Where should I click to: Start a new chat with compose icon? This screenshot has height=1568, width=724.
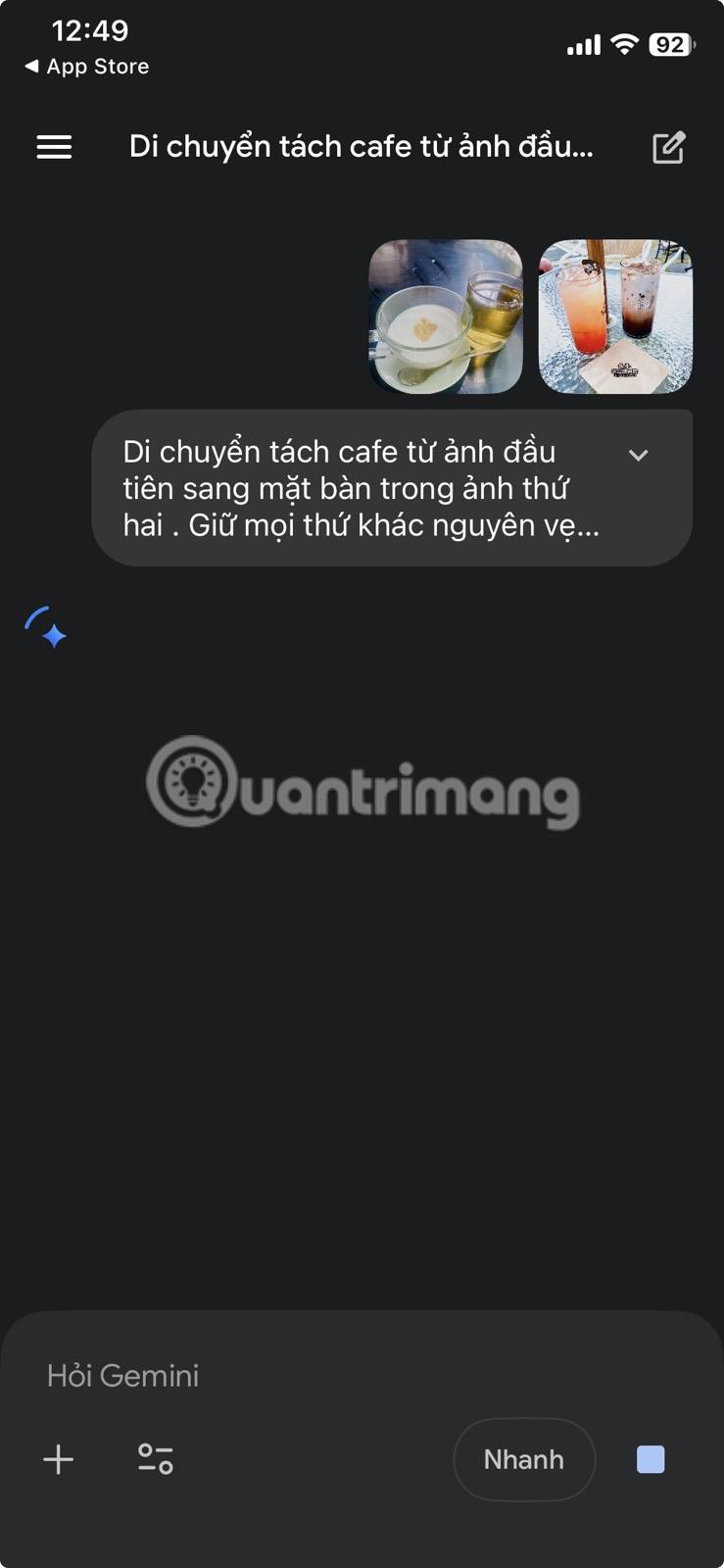(x=668, y=148)
